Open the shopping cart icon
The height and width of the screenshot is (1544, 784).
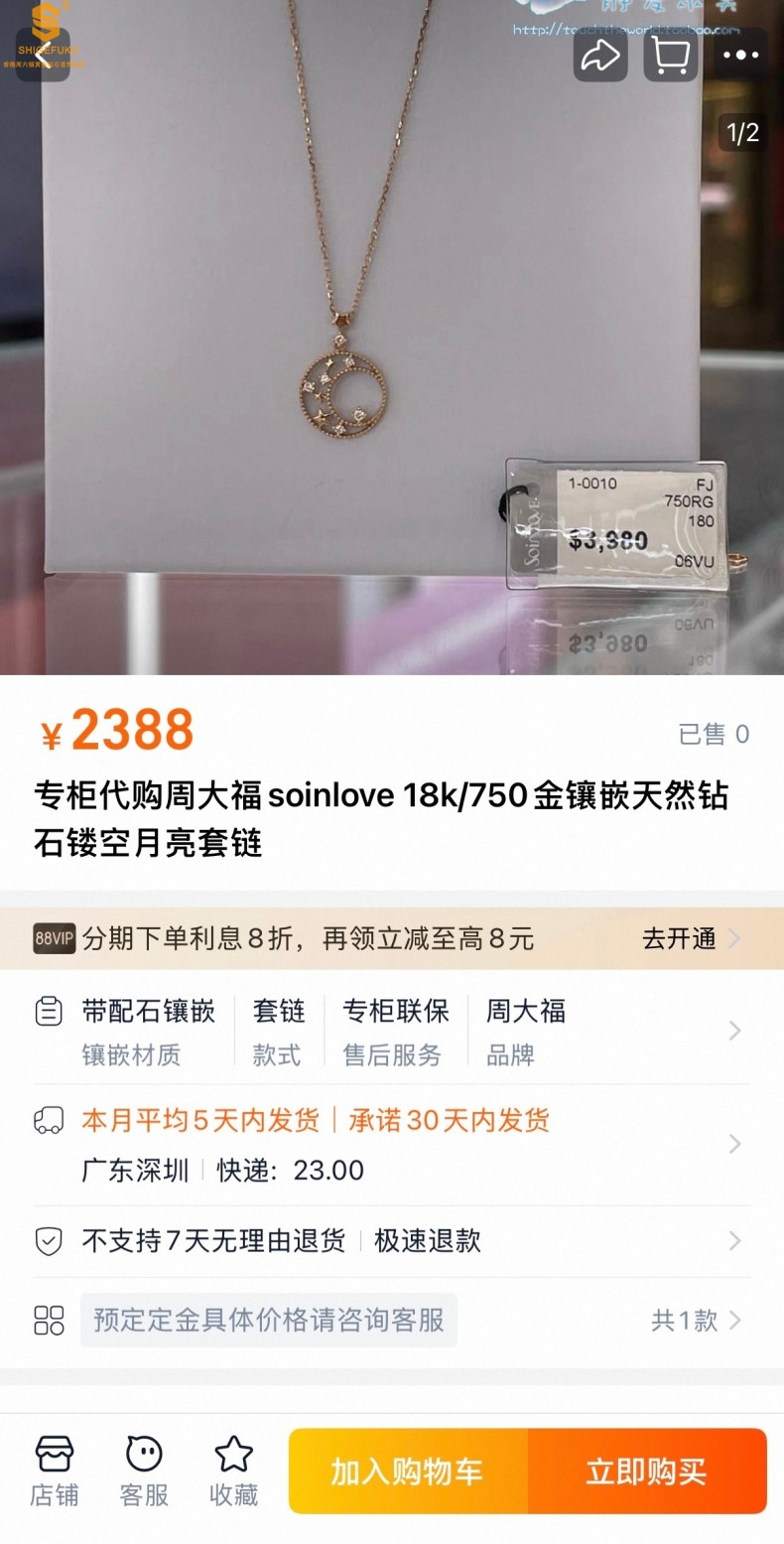(671, 55)
